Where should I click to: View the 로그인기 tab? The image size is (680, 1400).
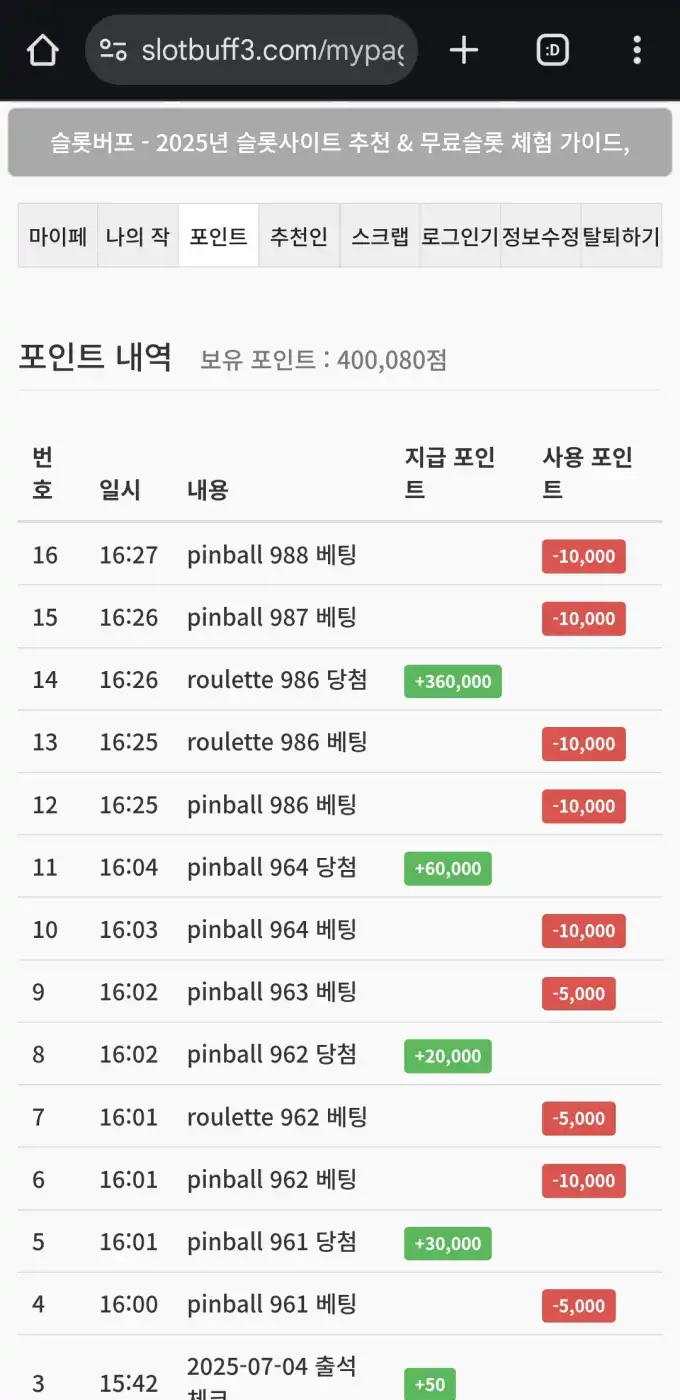pyautogui.click(x=460, y=236)
